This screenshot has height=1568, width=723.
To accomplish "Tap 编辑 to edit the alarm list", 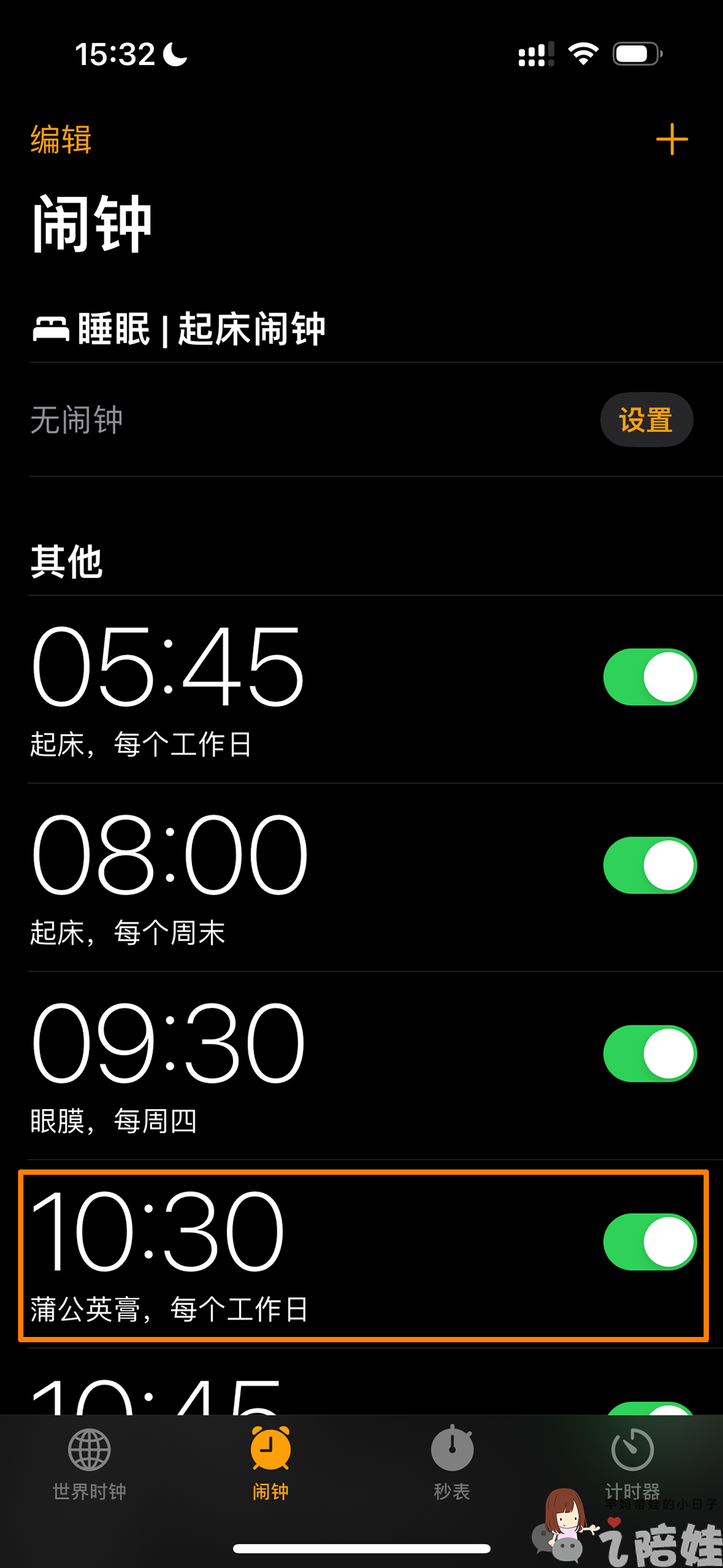I will (x=61, y=139).
